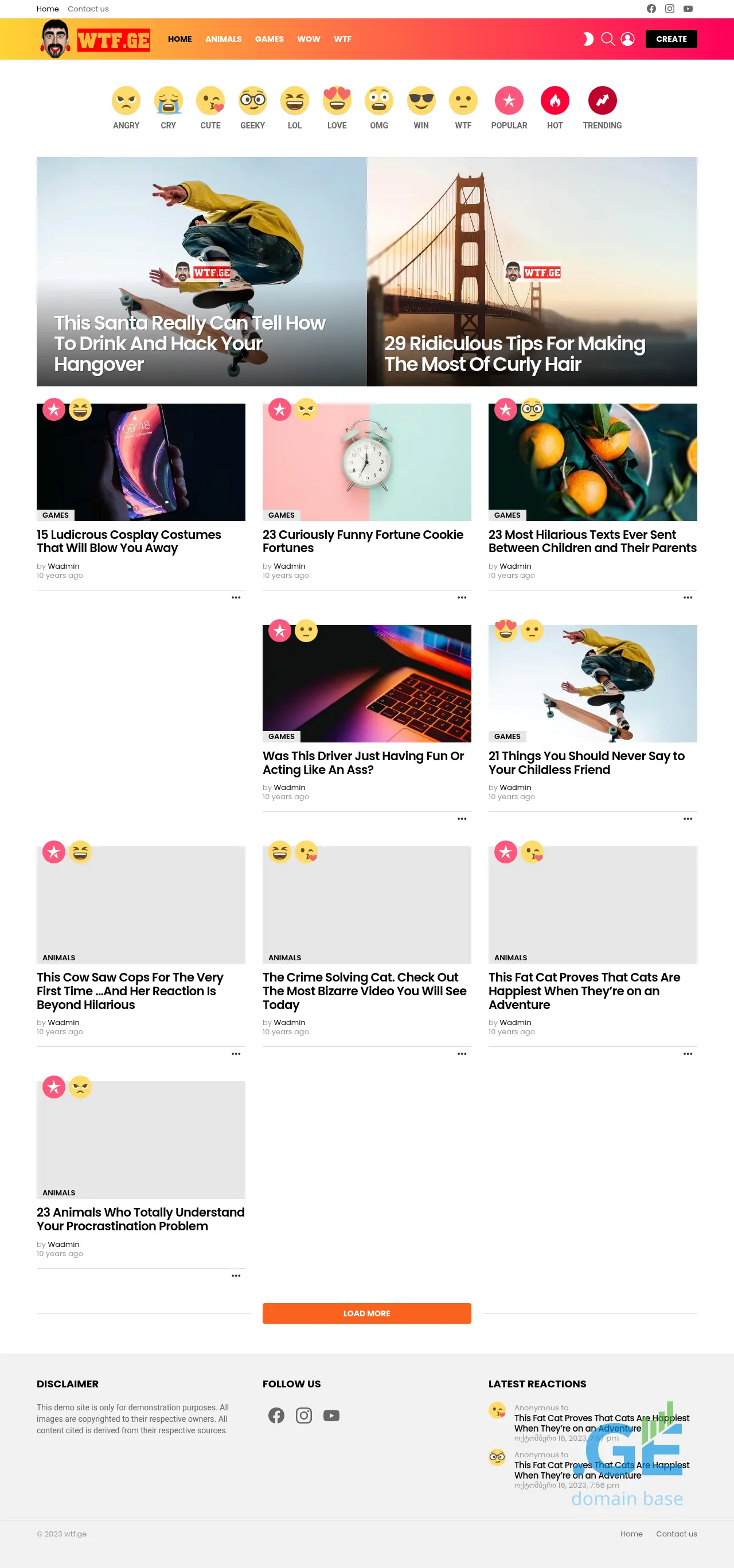734x1568 pixels.
Task: Switch to the ANIMALS menu item
Action: [x=224, y=39]
